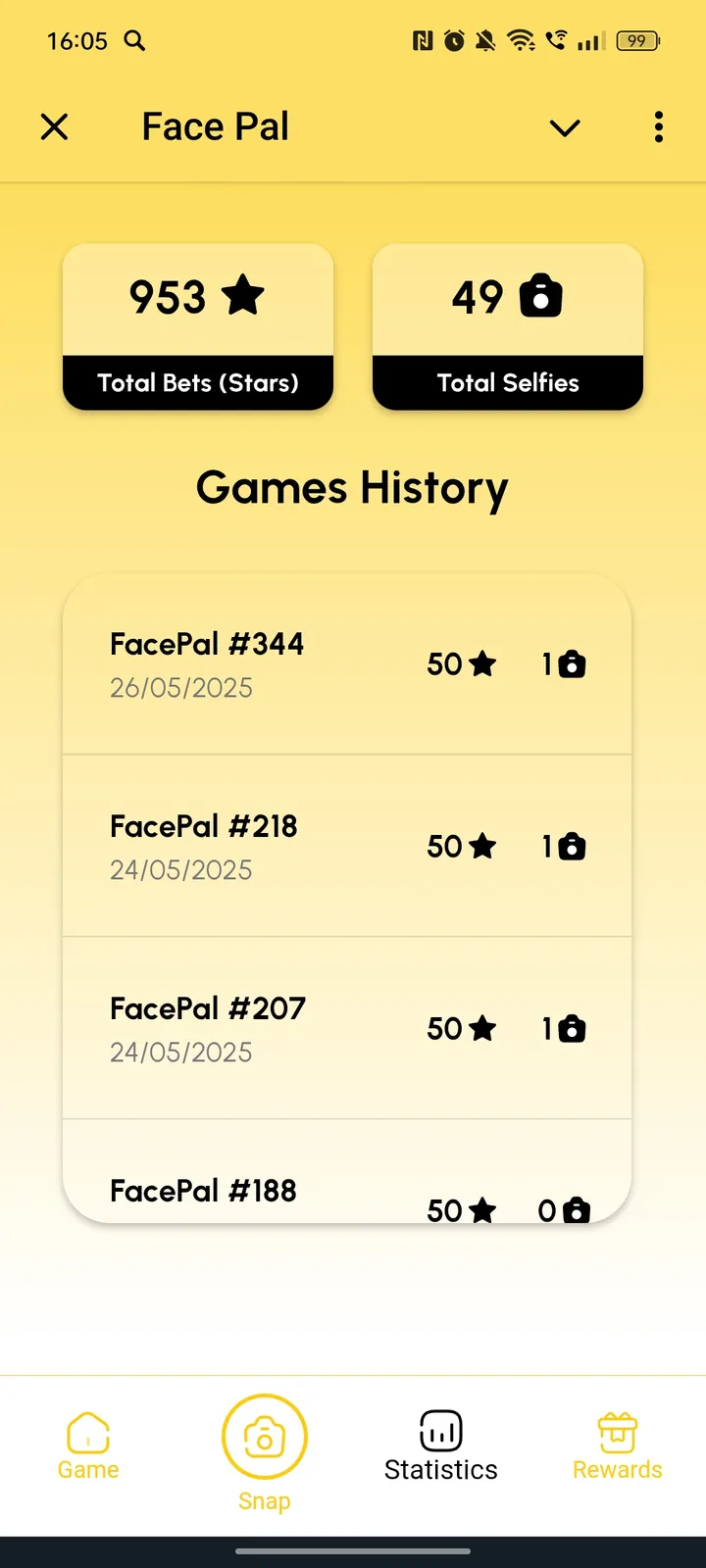Image resolution: width=706 pixels, height=1568 pixels.
Task: Select the Snap camera icon in bottom navigation
Action: click(x=263, y=1435)
